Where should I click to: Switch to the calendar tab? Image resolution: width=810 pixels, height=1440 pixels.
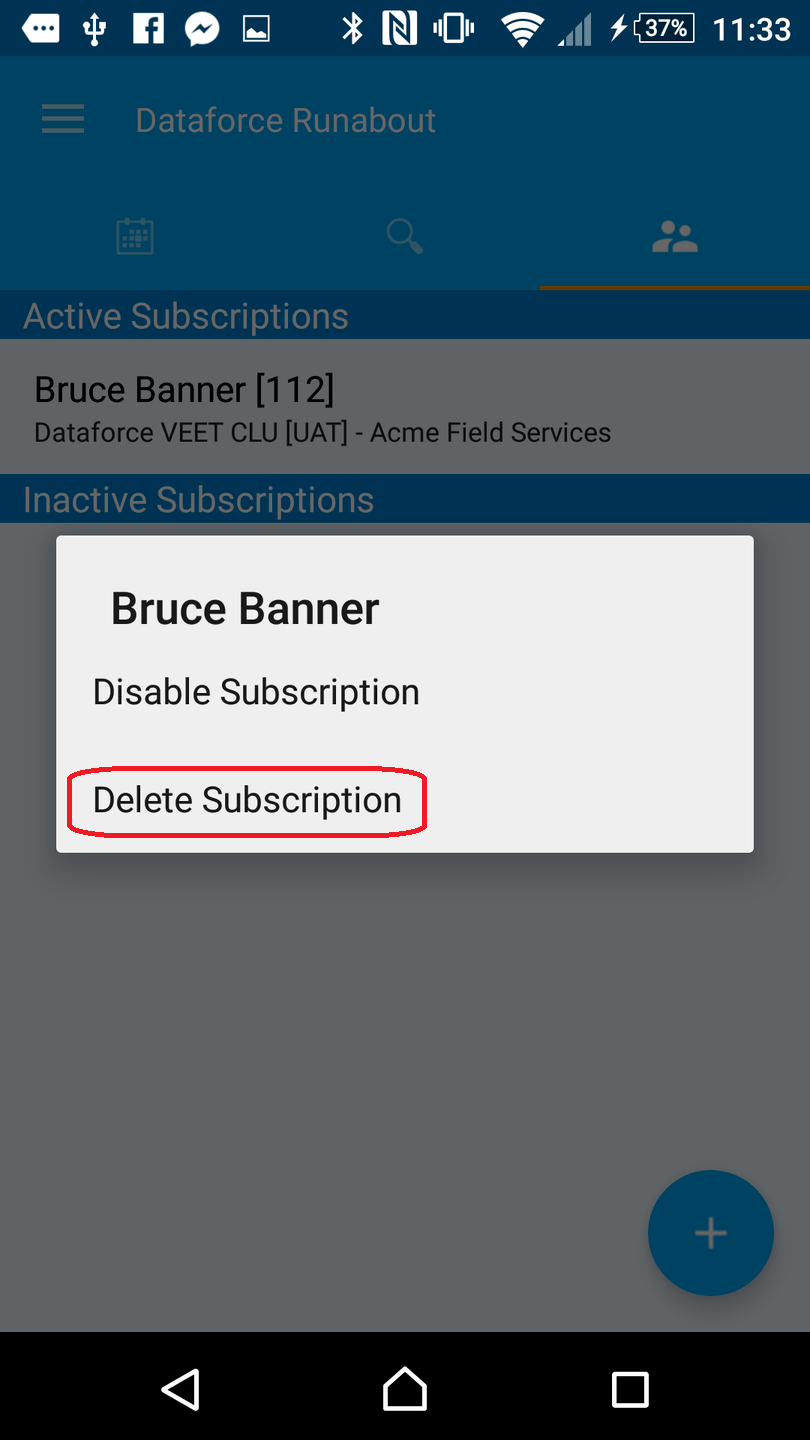[135, 237]
